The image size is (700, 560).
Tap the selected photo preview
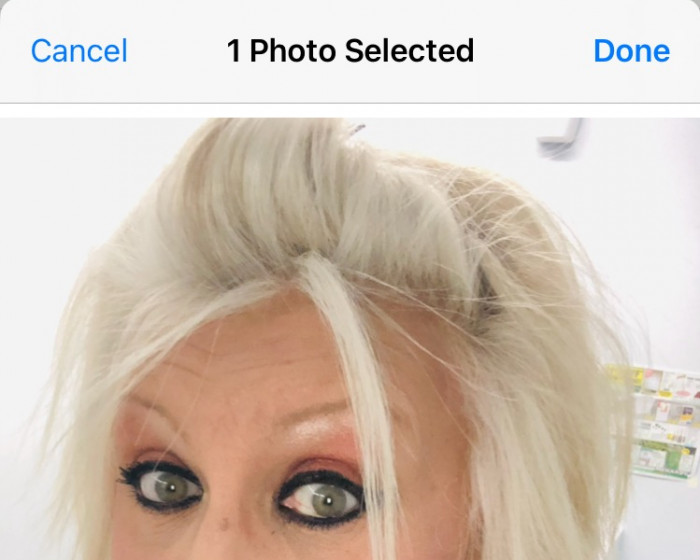[x=350, y=340]
